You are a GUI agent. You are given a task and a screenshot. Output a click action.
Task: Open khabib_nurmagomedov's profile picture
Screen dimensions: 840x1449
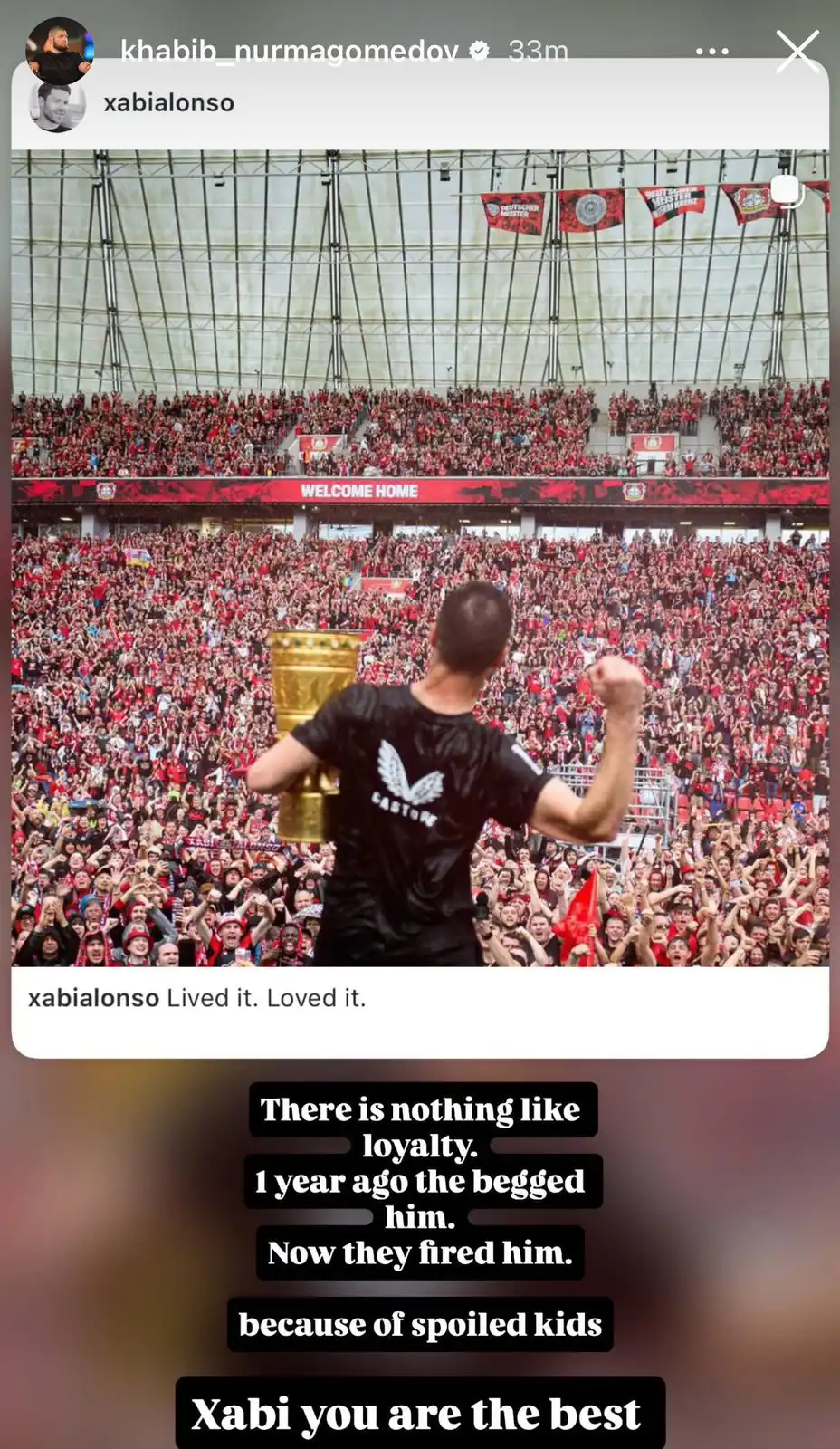click(59, 50)
